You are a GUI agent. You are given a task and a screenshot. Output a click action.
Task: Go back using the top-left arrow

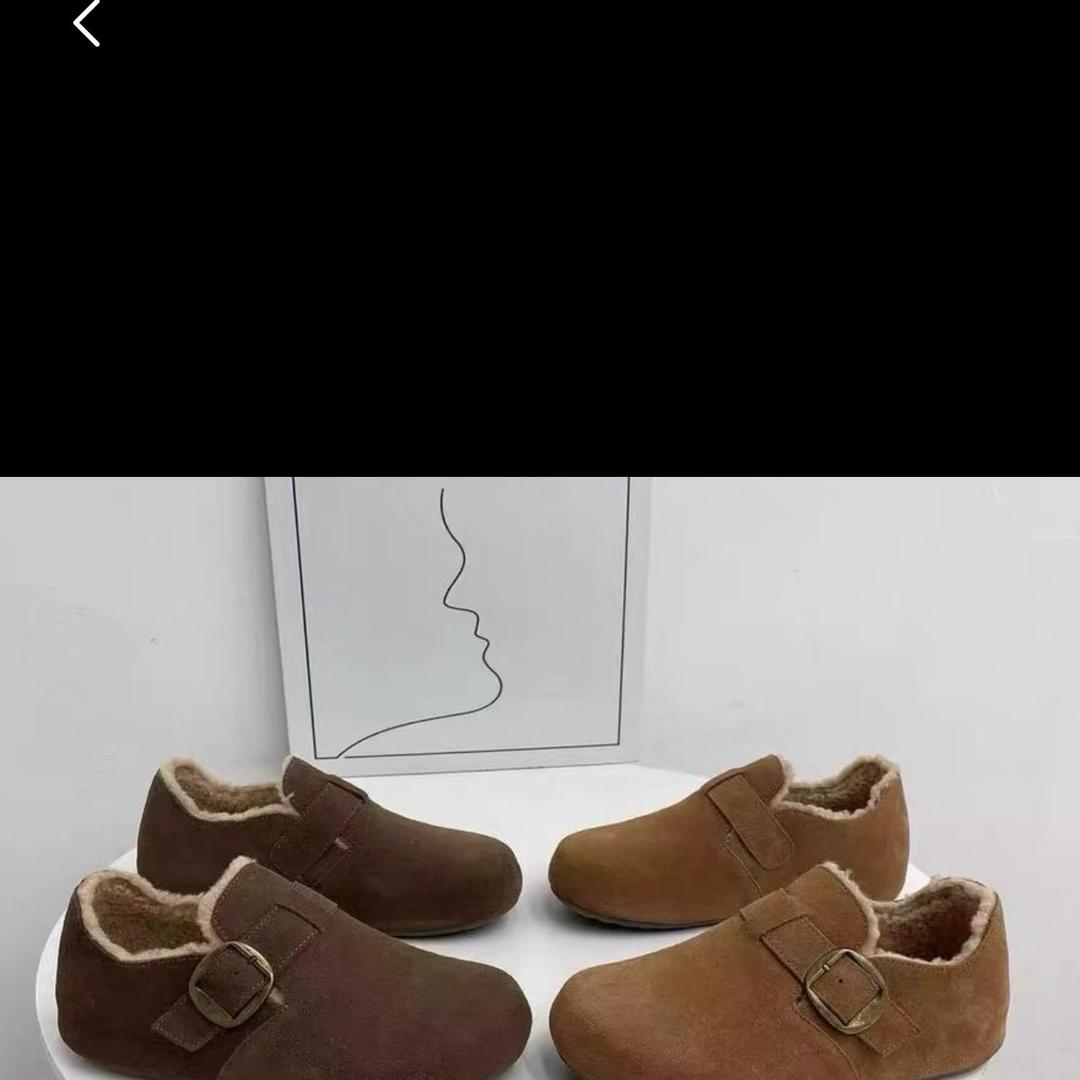[x=87, y=22]
